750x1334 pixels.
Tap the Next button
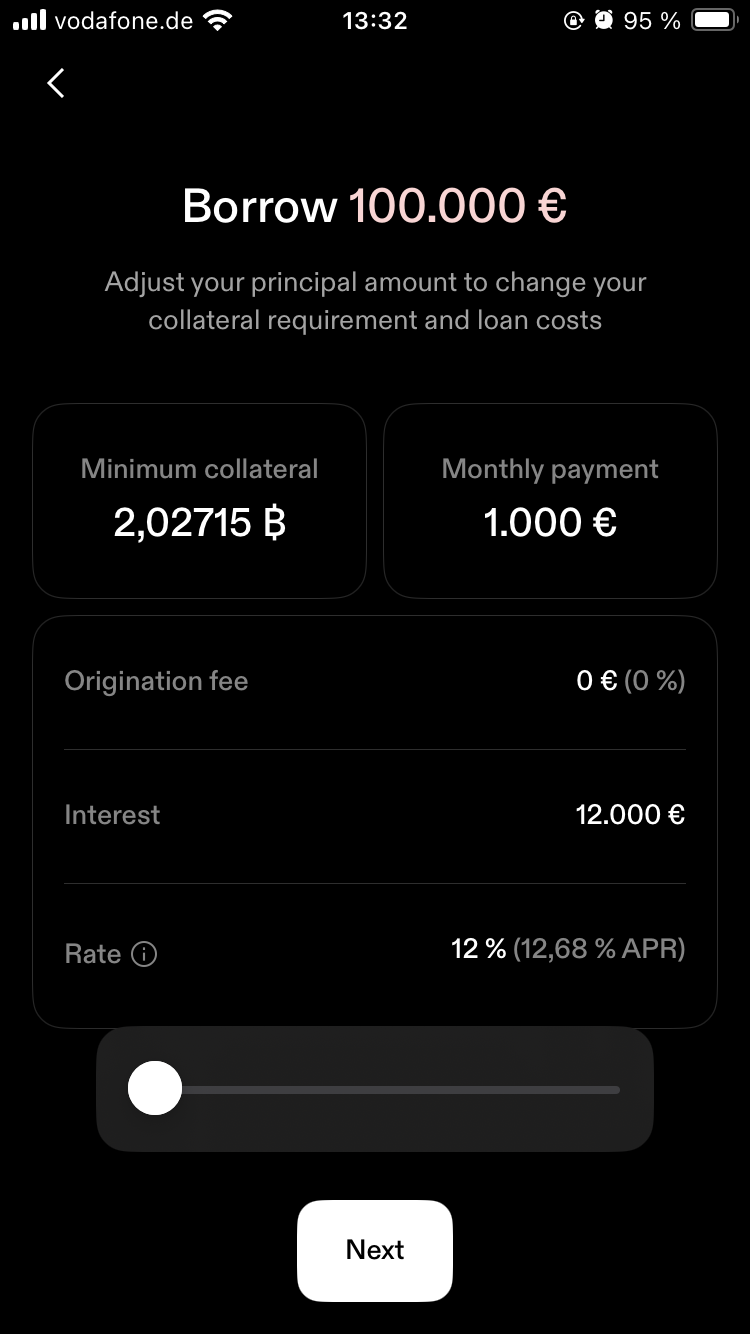pos(375,1250)
